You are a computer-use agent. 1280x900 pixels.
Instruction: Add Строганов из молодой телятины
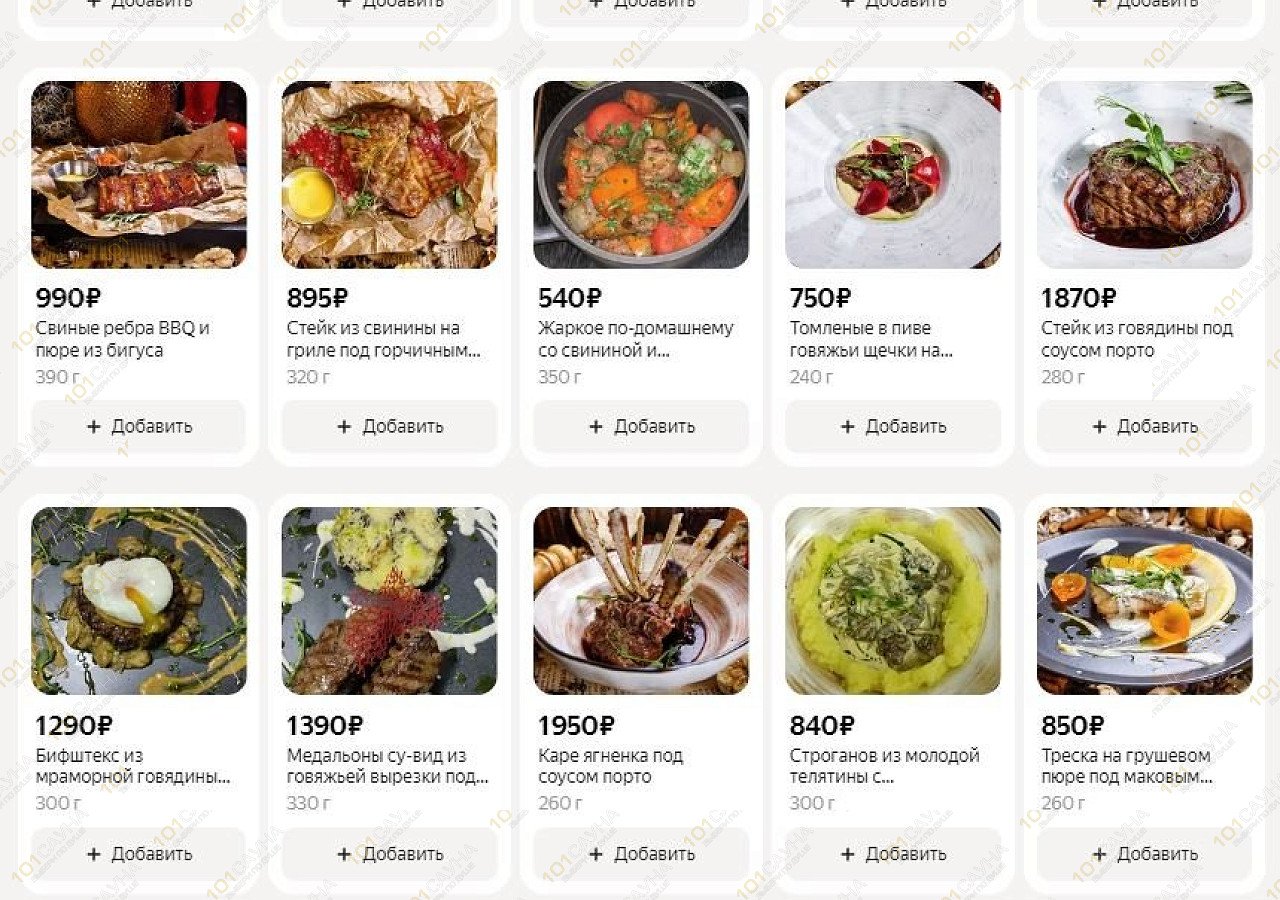[x=893, y=853]
